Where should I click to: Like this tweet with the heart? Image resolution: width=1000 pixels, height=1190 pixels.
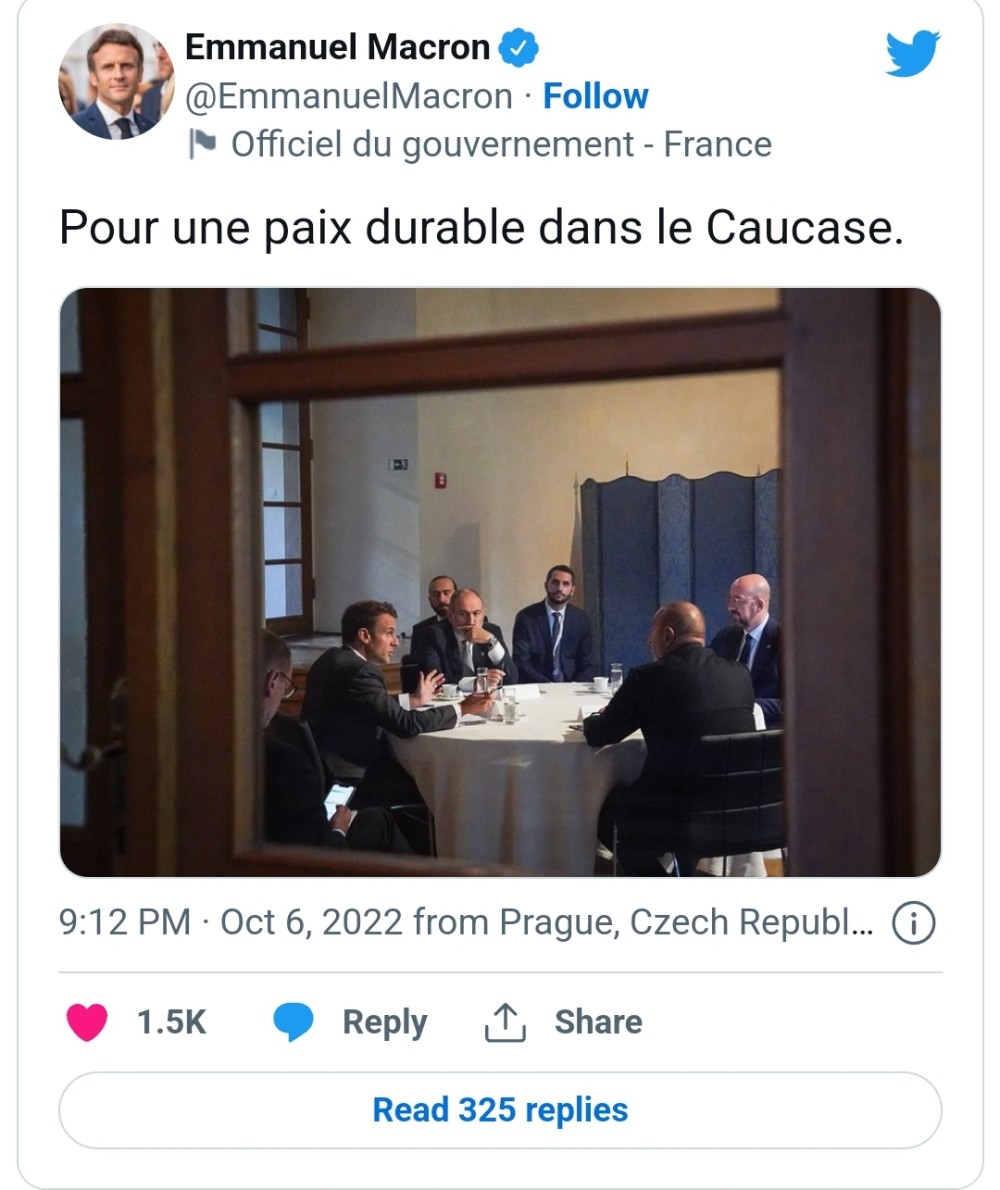[87, 1022]
